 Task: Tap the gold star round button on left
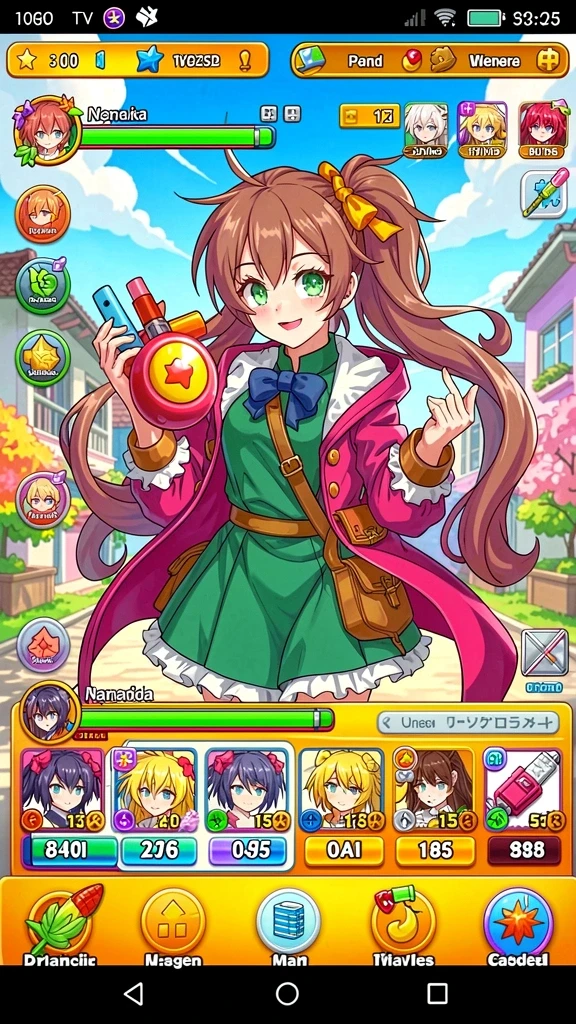(42, 357)
